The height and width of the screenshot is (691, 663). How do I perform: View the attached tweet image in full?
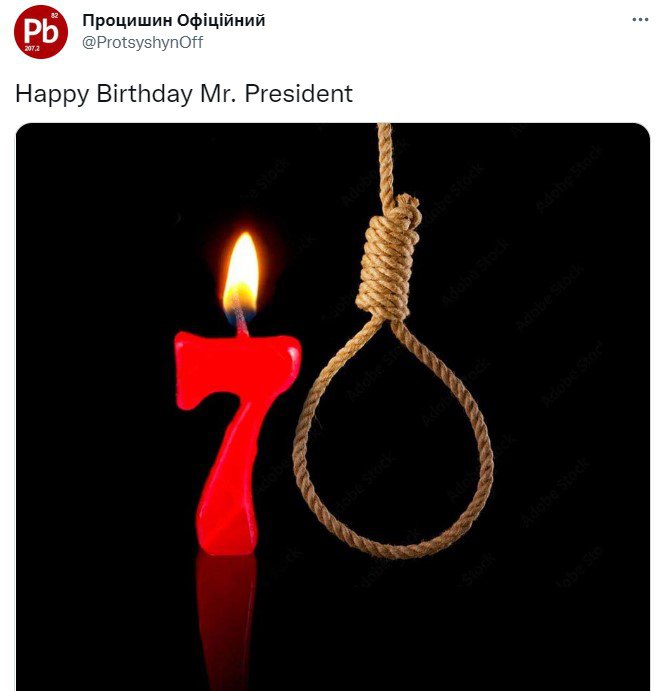click(332, 400)
